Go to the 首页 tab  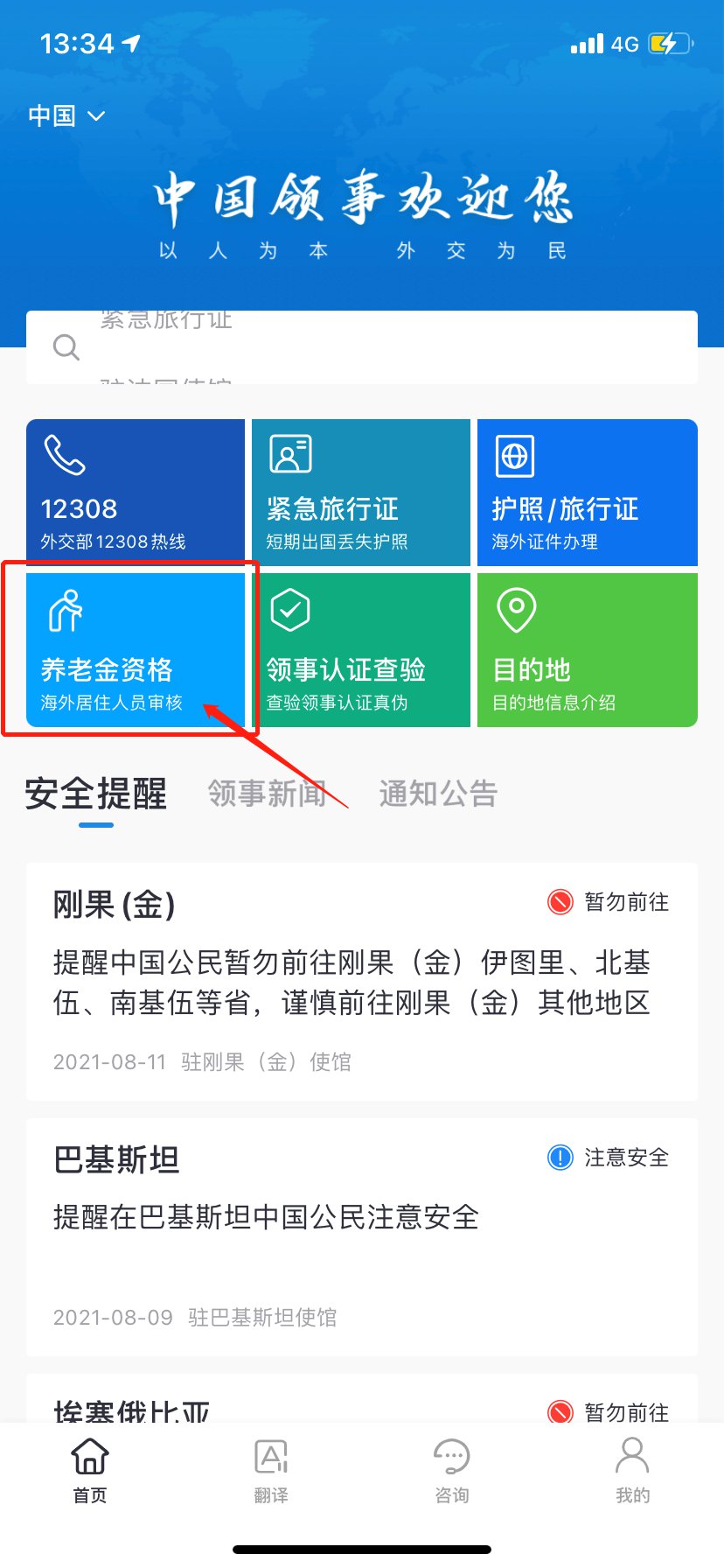click(x=90, y=1472)
